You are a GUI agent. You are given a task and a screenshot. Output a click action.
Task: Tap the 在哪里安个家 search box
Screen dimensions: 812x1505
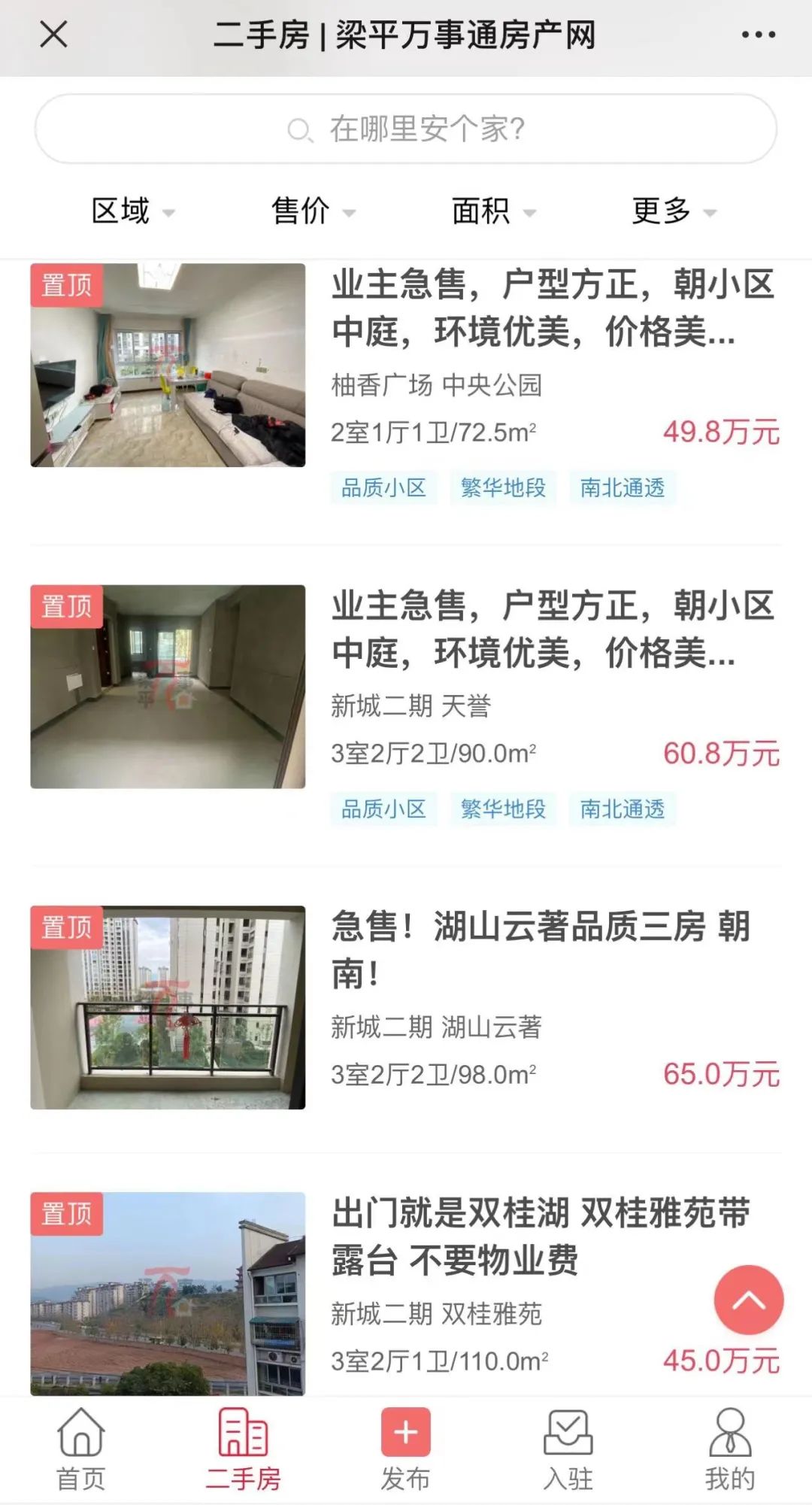click(x=406, y=129)
